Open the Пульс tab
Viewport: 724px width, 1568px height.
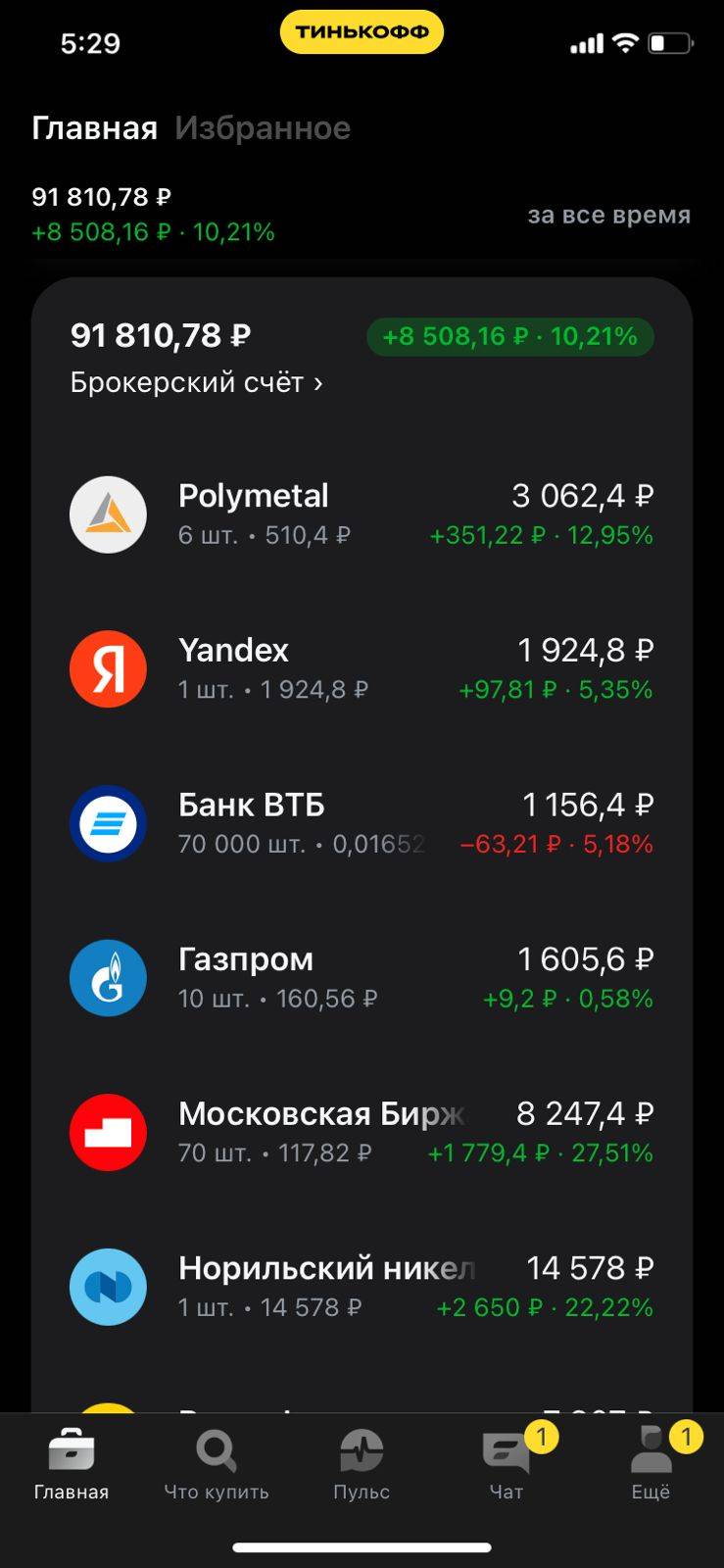362,1465
